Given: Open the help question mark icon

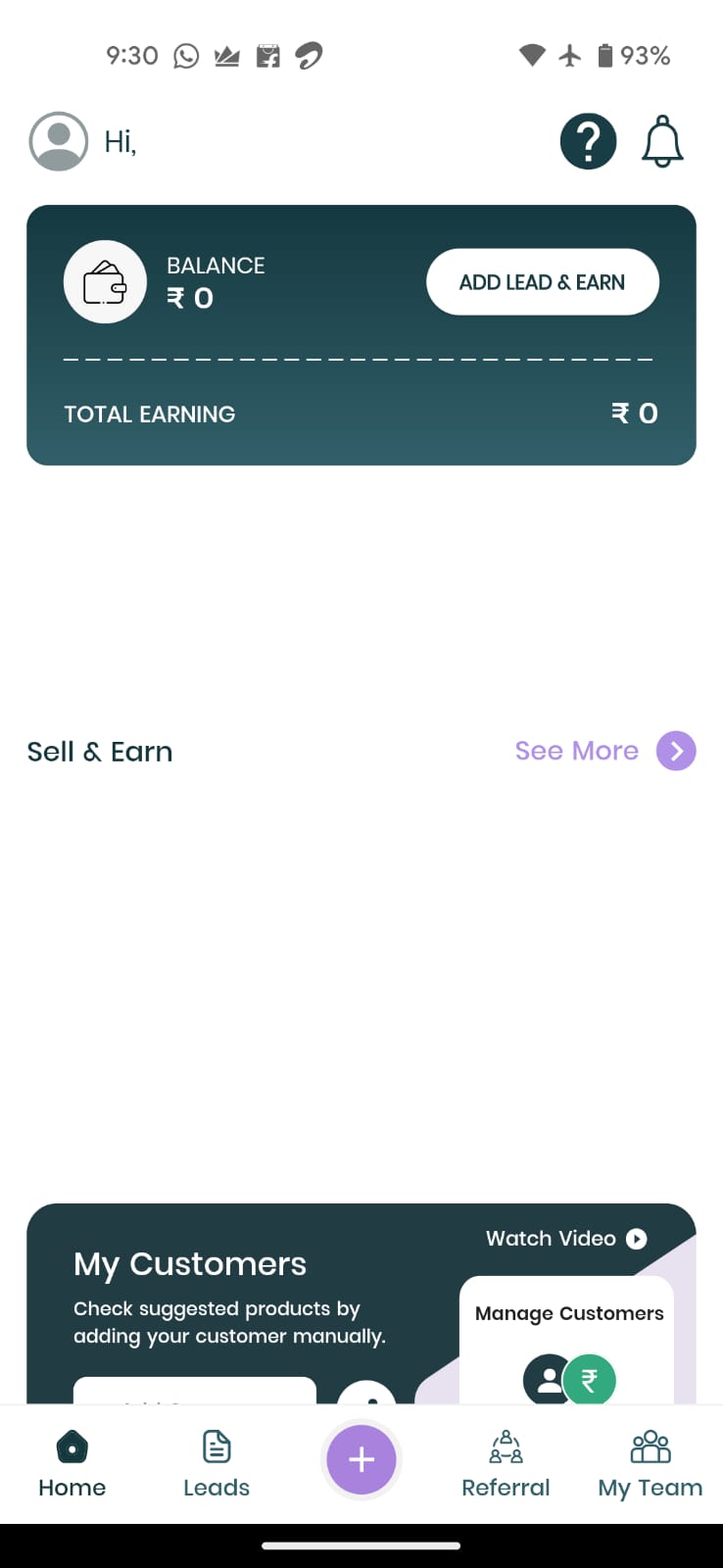Looking at the screenshot, I should coord(588,141).
